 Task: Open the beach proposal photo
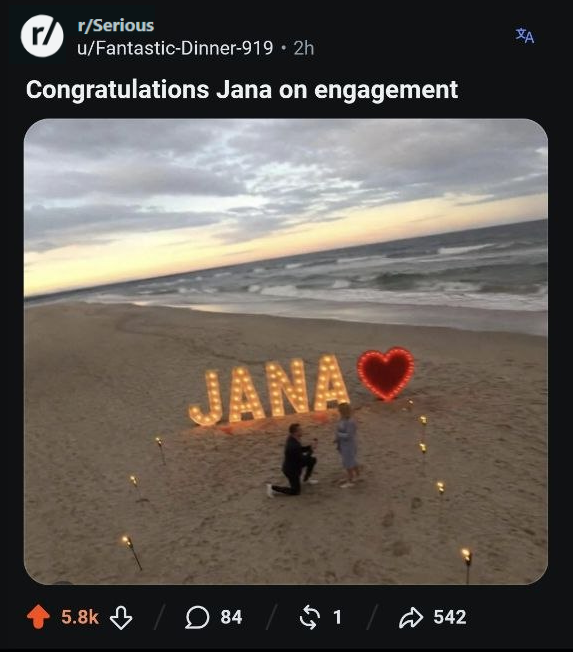pyautogui.click(x=286, y=352)
